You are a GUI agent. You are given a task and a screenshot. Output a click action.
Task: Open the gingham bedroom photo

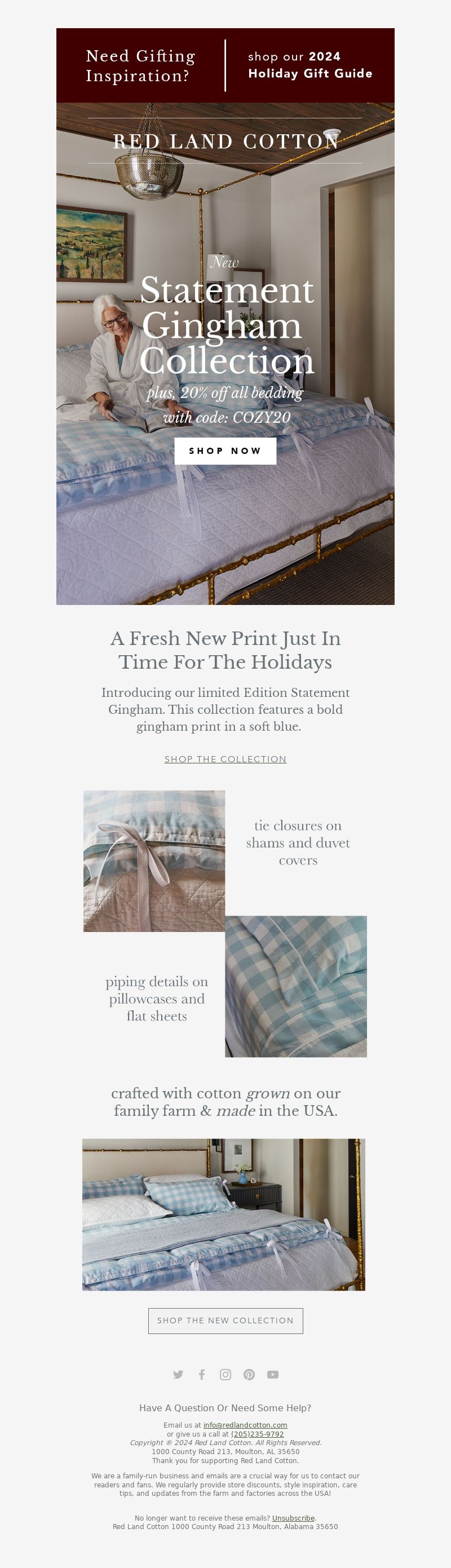[x=223, y=1214]
